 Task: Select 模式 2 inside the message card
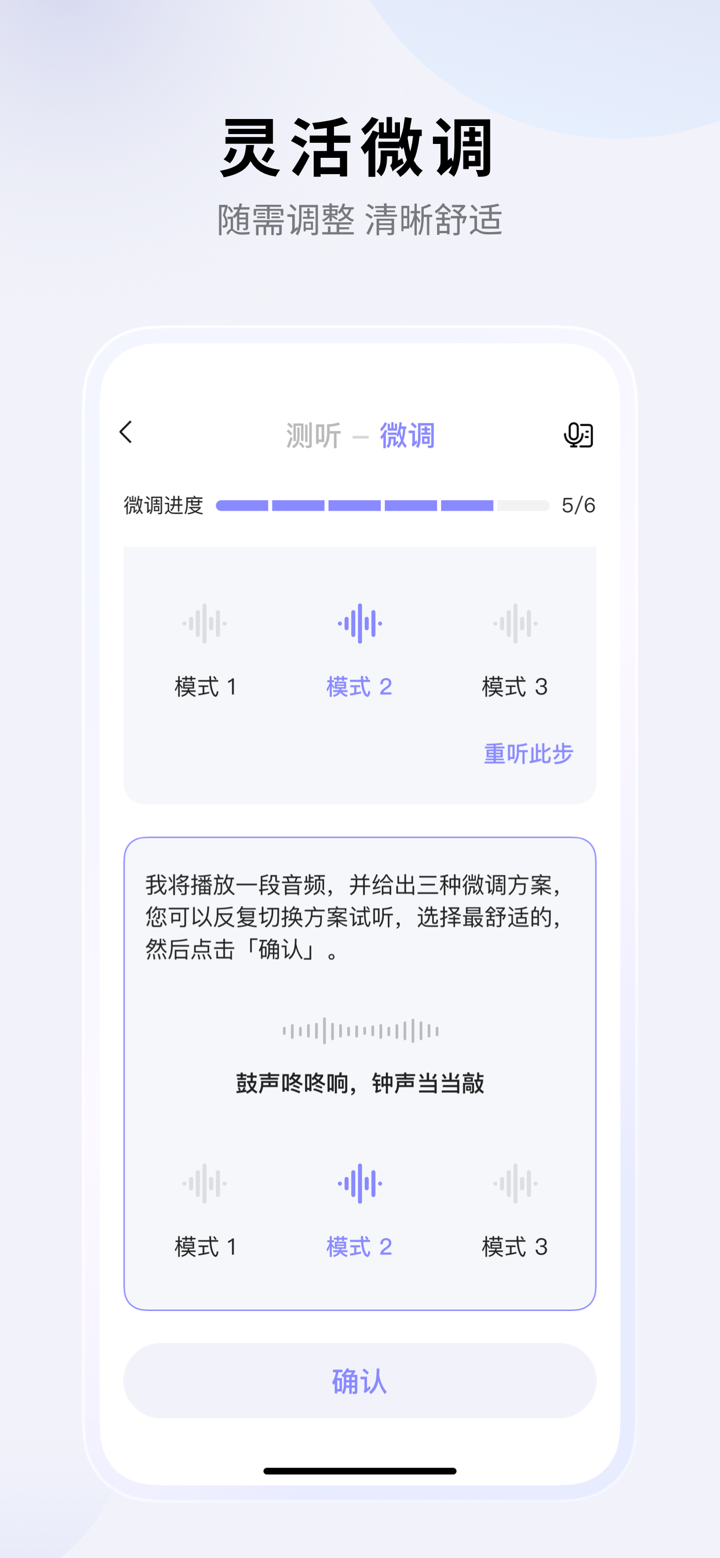pyautogui.click(x=359, y=1247)
